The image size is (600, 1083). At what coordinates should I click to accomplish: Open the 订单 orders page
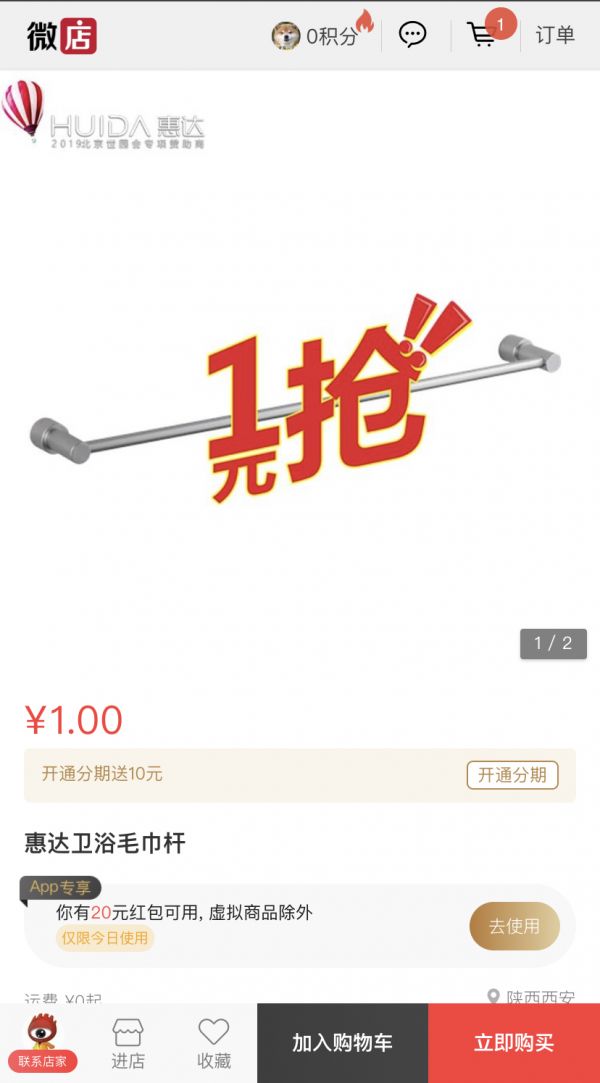click(555, 35)
